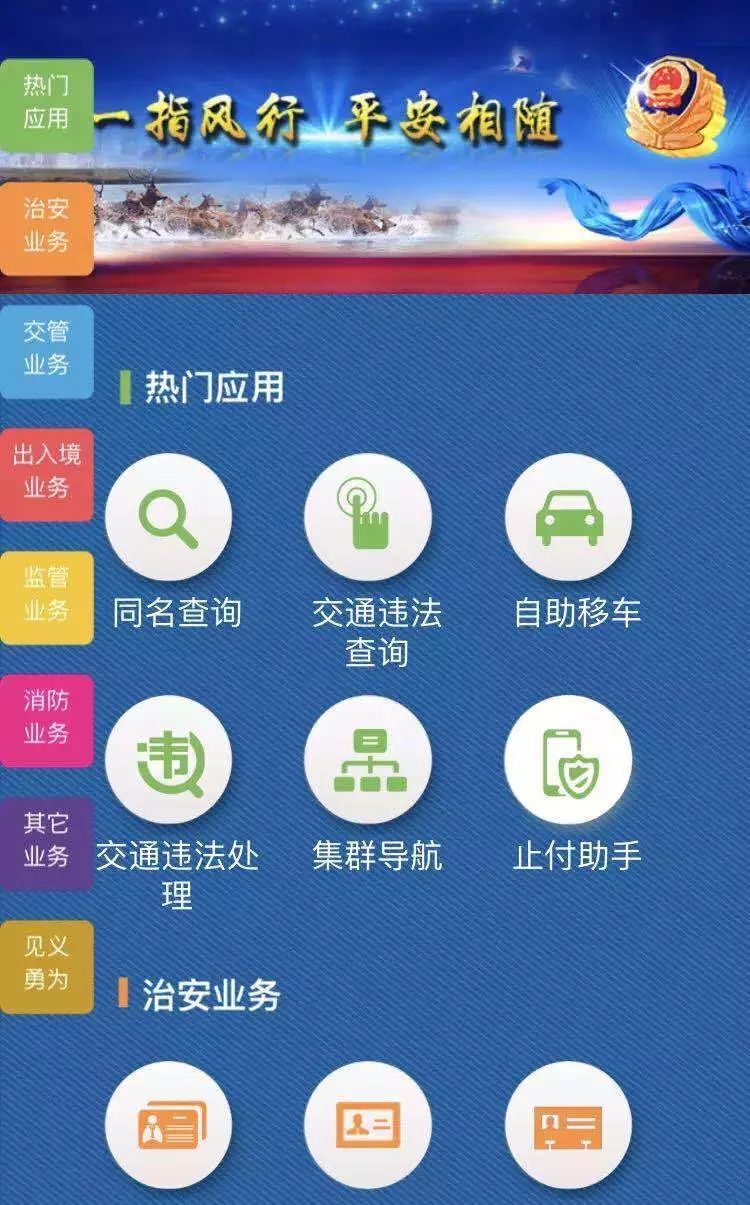This screenshot has height=1205, width=750.
Task: Tap the 自助移车 green car icon
Action: pyautogui.click(x=567, y=515)
